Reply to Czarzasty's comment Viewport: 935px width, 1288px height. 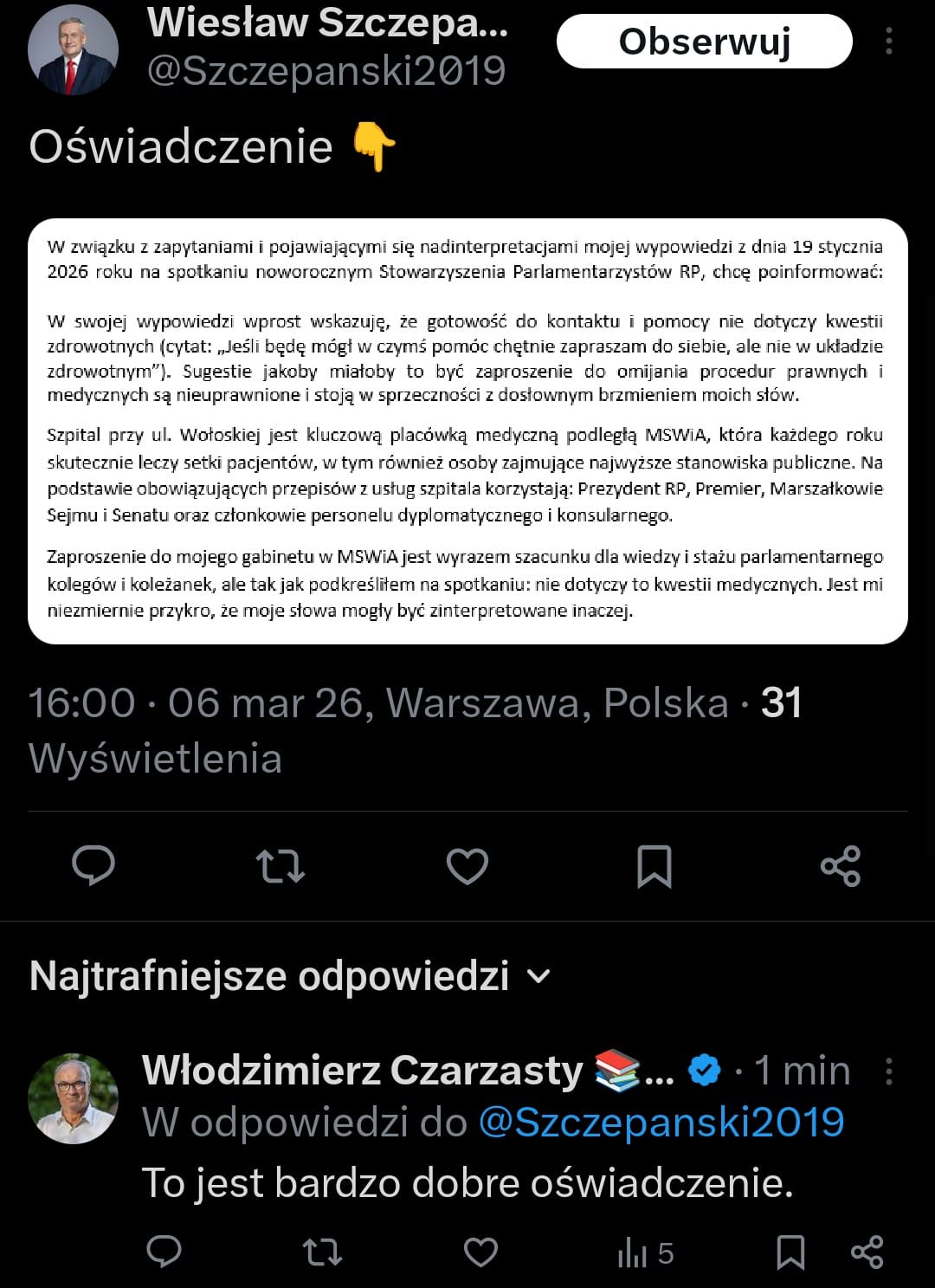coord(164,1252)
